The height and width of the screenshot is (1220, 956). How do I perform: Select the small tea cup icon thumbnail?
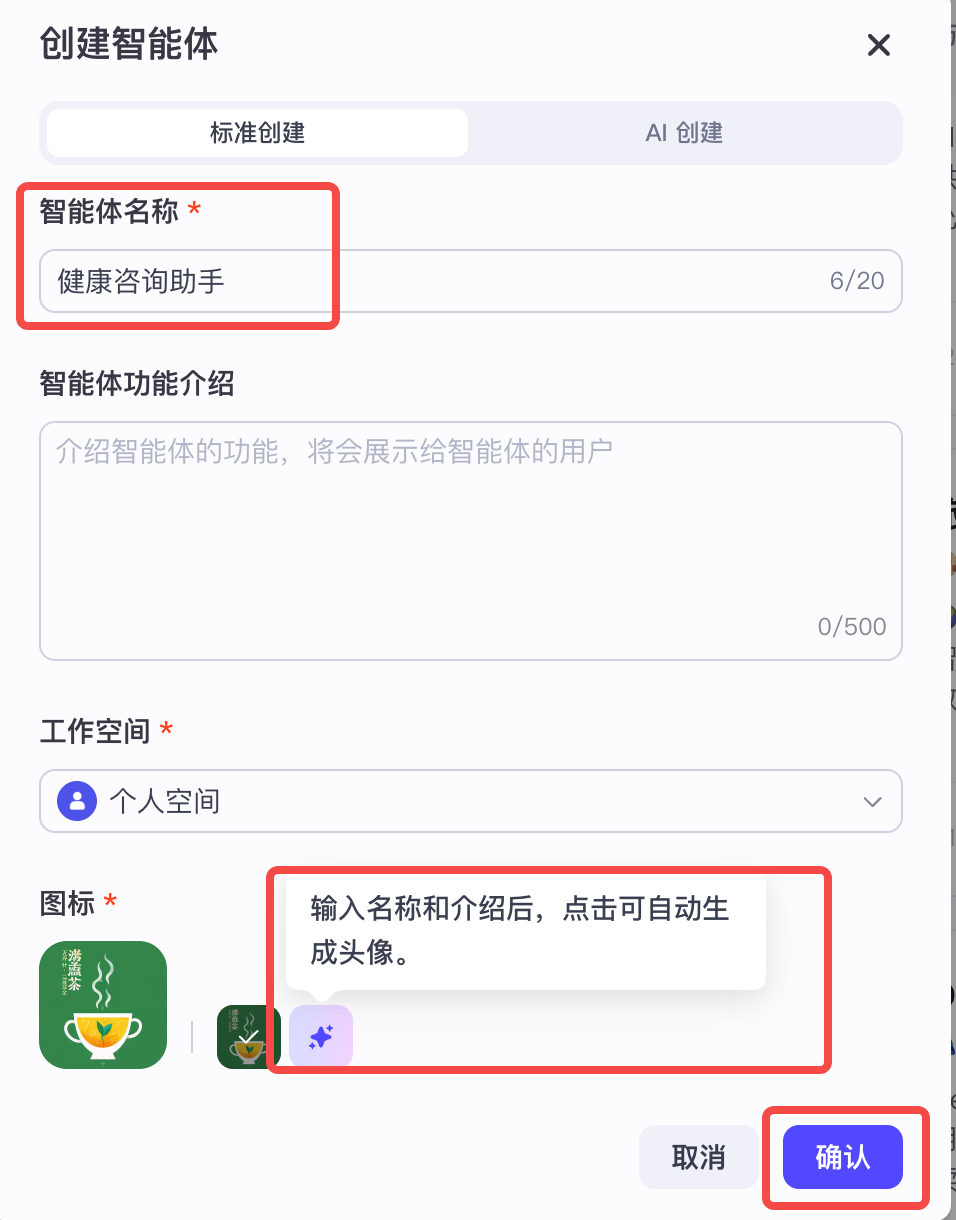point(248,1037)
